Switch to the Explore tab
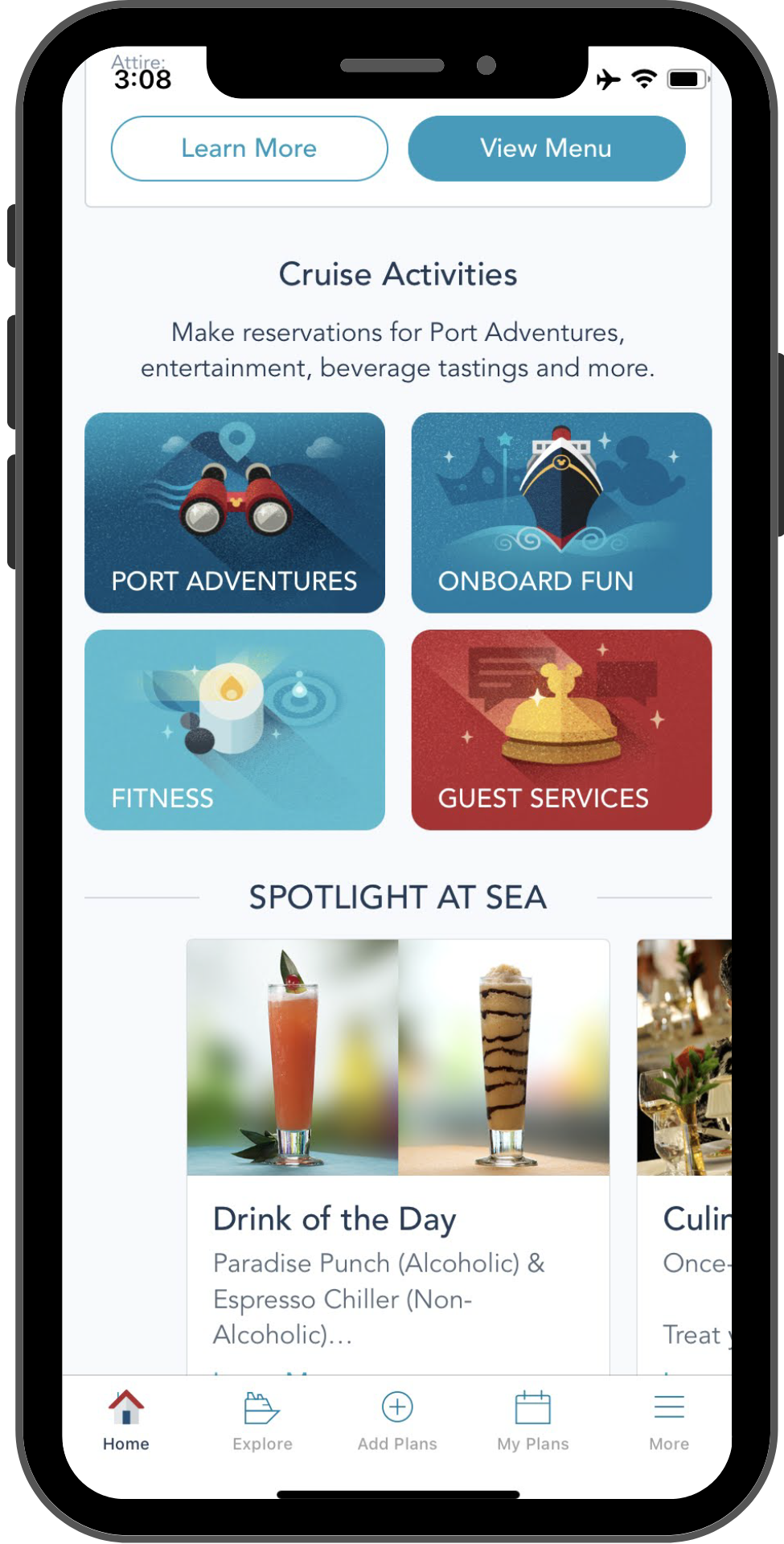This screenshot has height=1544, width=784. click(262, 1421)
